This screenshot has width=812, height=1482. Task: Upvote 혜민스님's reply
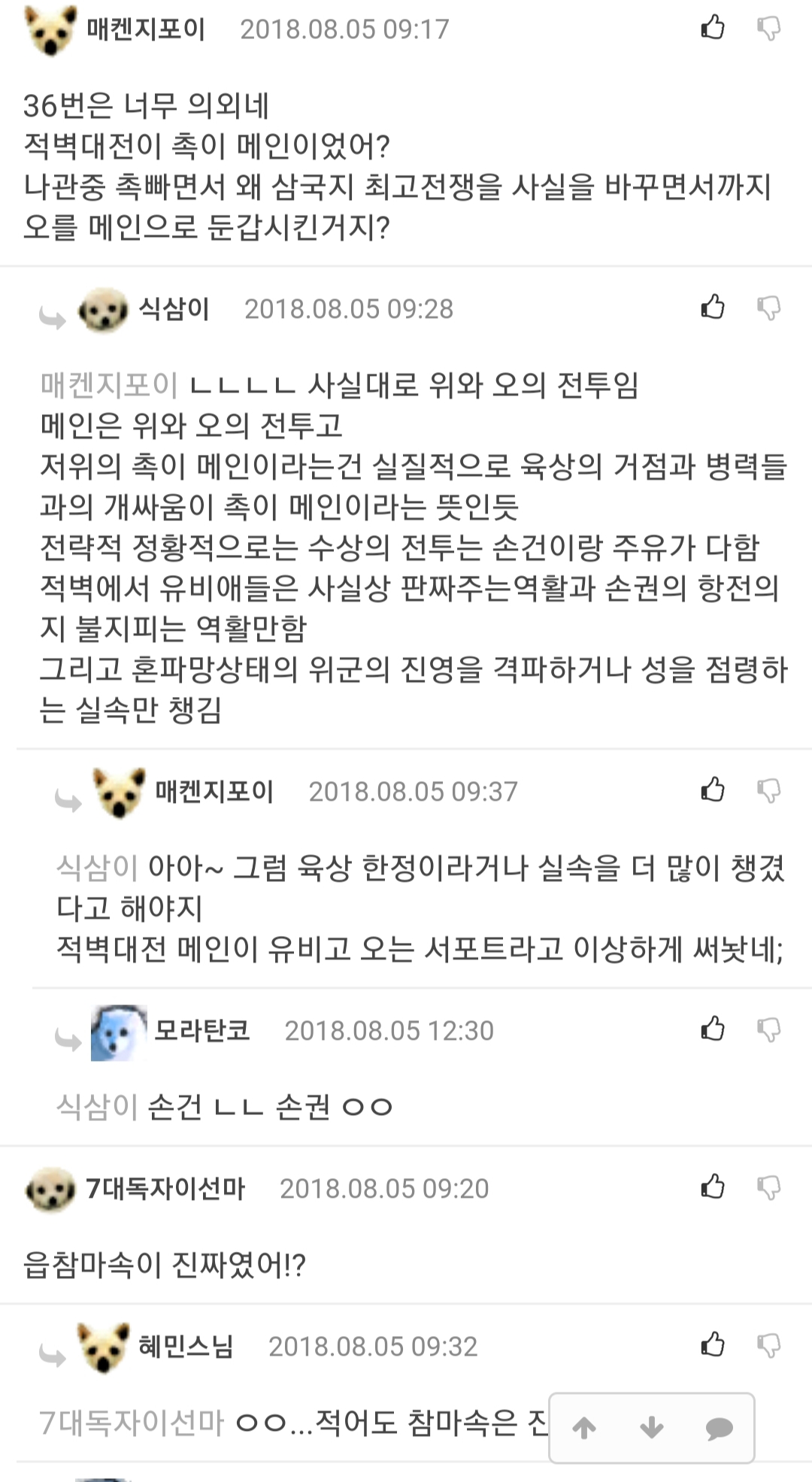(x=712, y=1344)
